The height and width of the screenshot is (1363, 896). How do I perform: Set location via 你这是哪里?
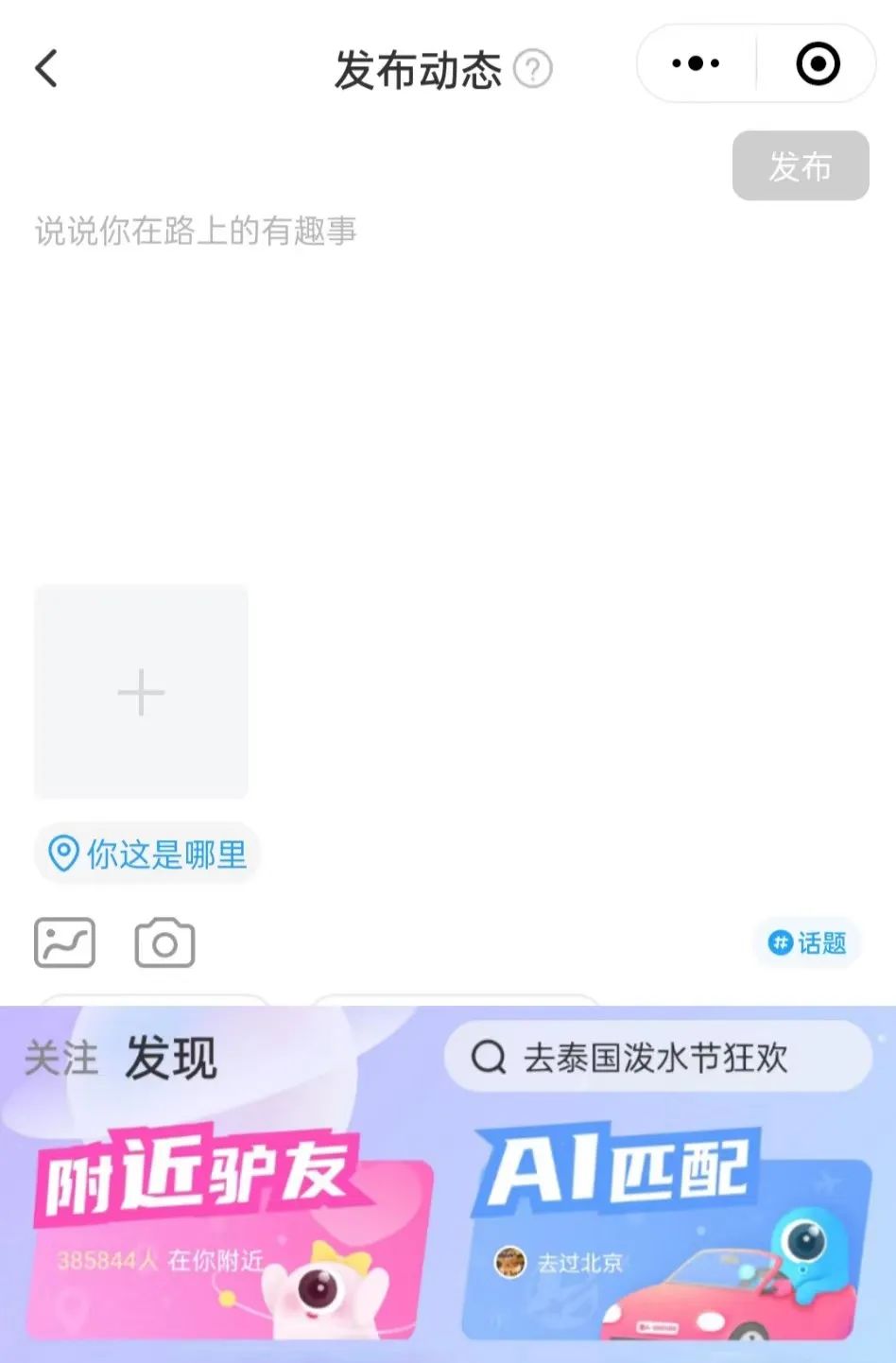[147, 854]
